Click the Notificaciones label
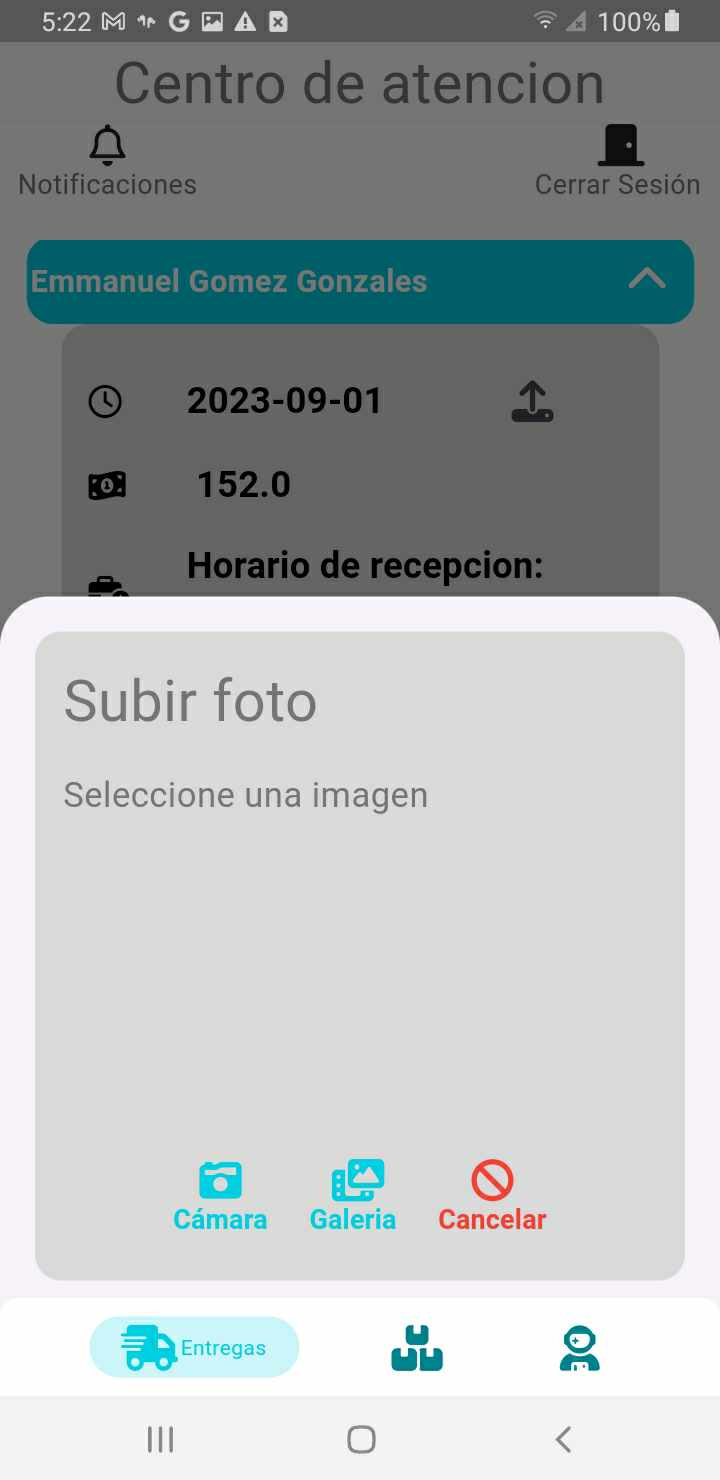 pos(106,184)
